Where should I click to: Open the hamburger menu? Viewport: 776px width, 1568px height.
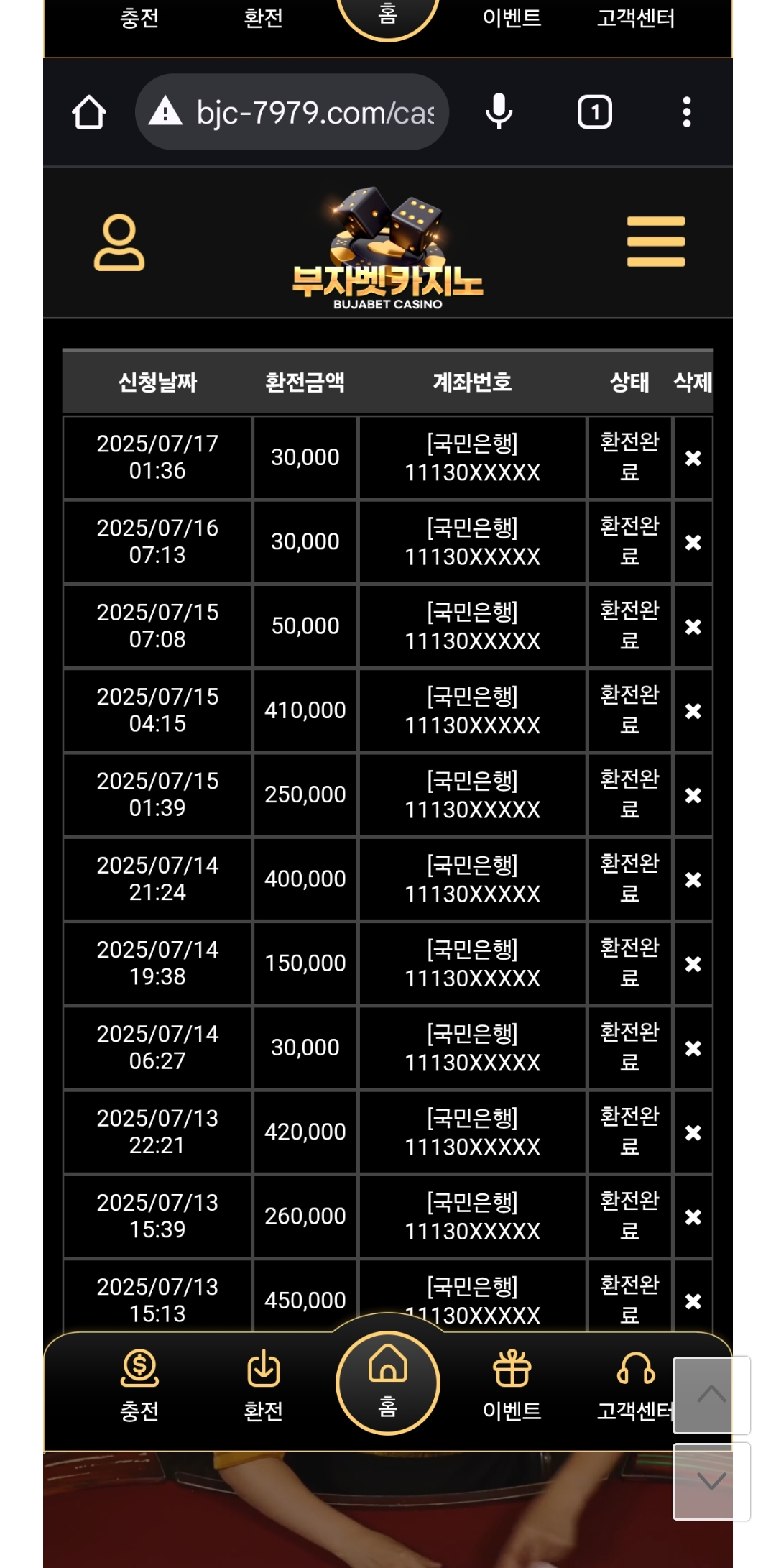point(655,242)
